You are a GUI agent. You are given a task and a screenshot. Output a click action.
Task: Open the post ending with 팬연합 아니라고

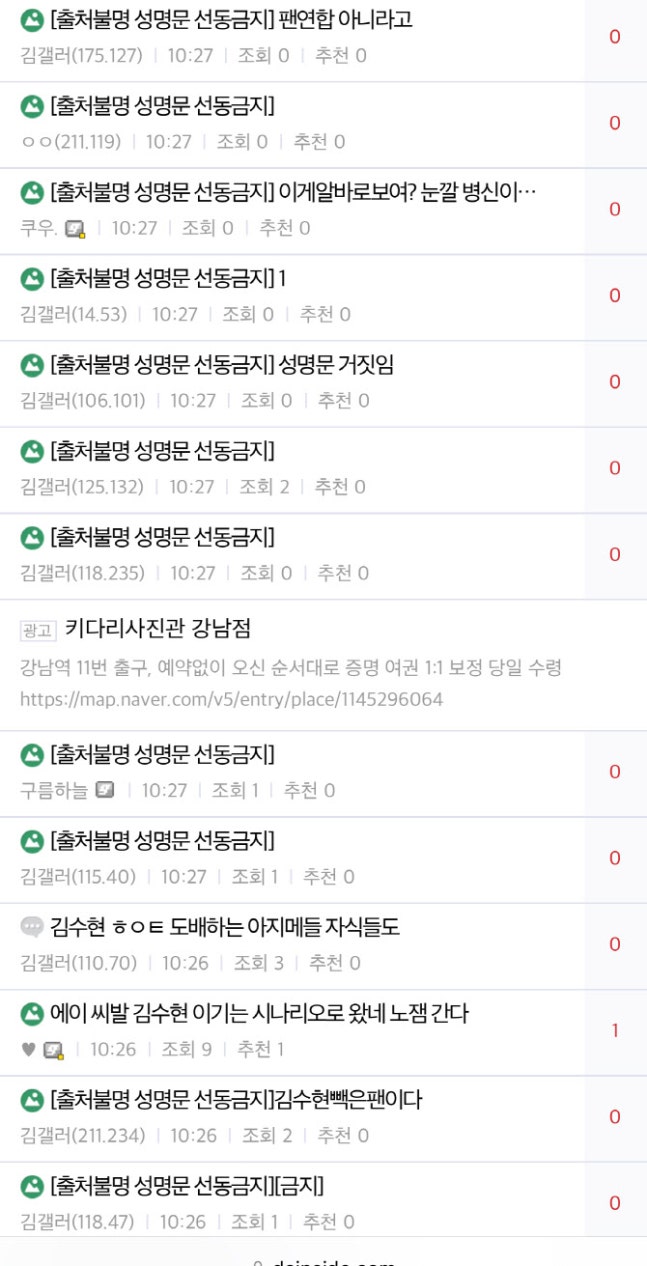[x=231, y=20]
